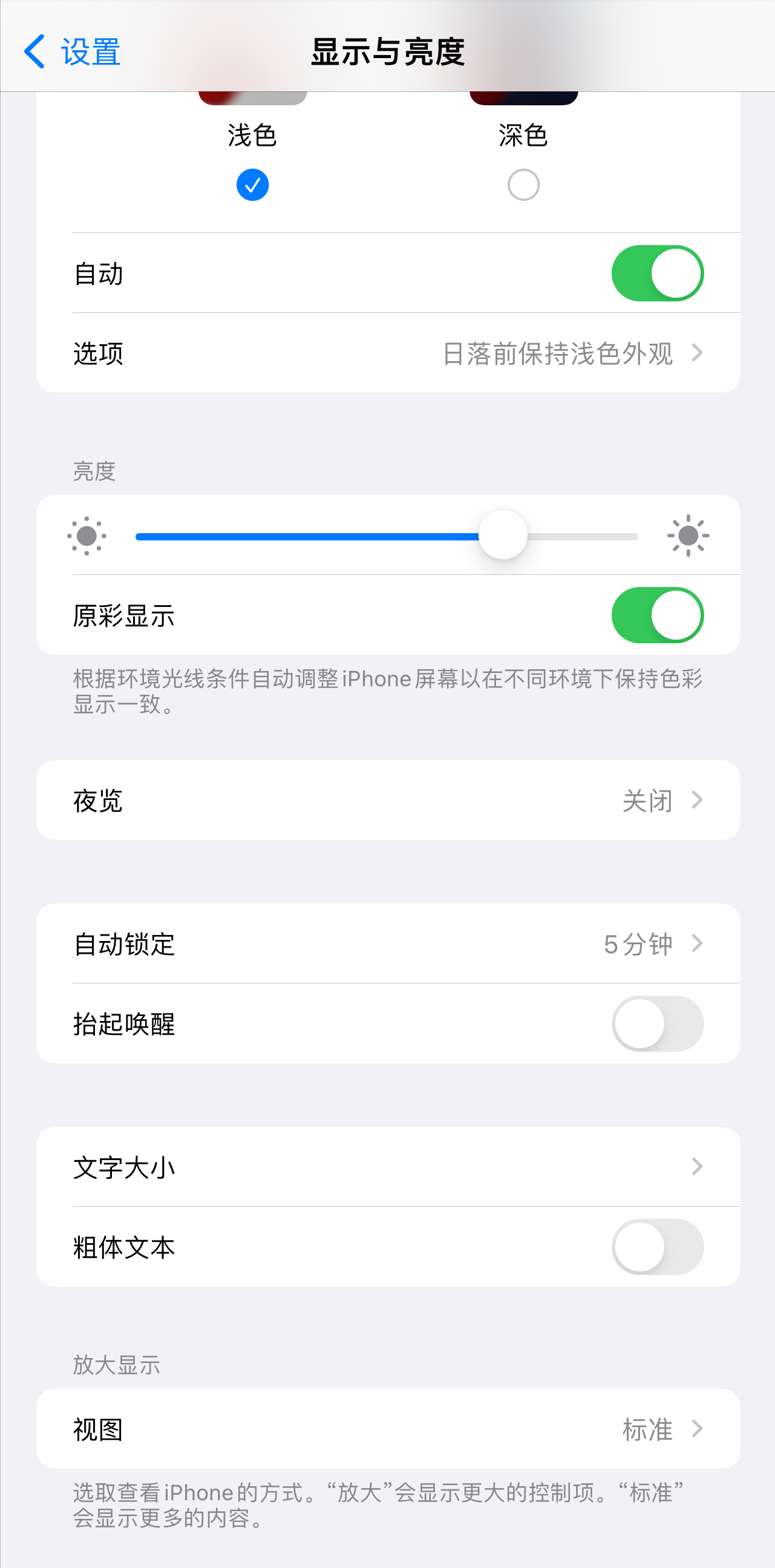Open the 夜览 settings

[387, 800]
